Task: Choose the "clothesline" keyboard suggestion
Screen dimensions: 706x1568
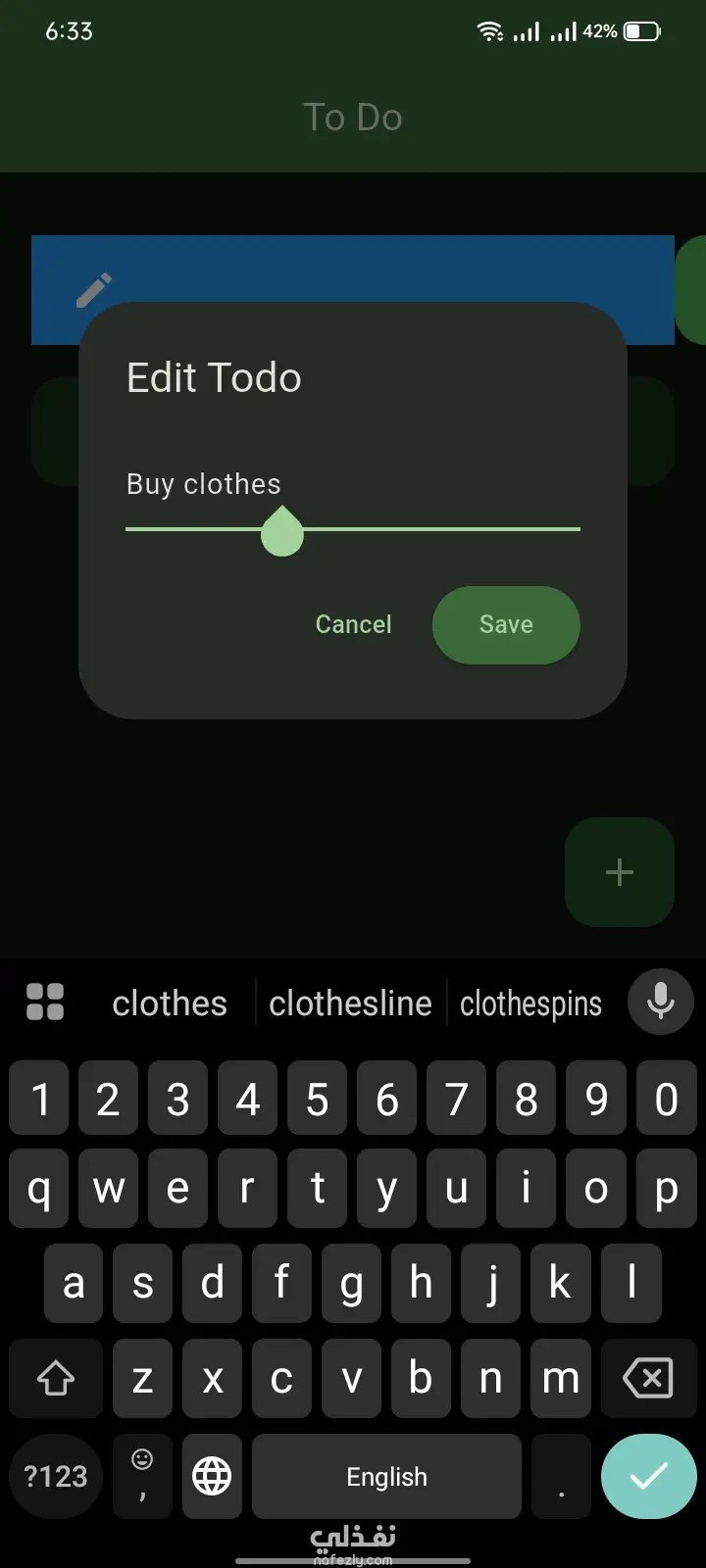Action: tap(350, 1004)
